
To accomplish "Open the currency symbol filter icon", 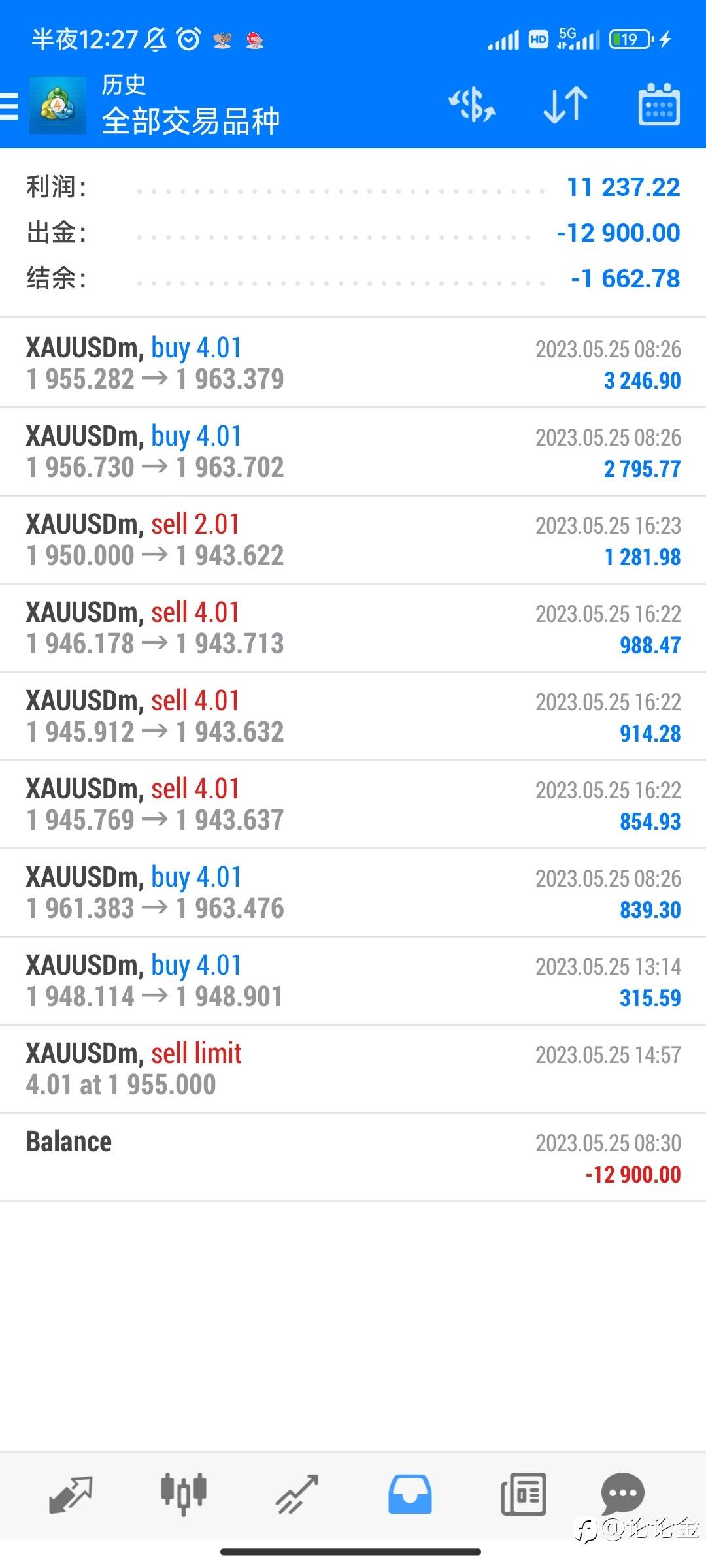I will pyautogui.click(x=472, y=105).
